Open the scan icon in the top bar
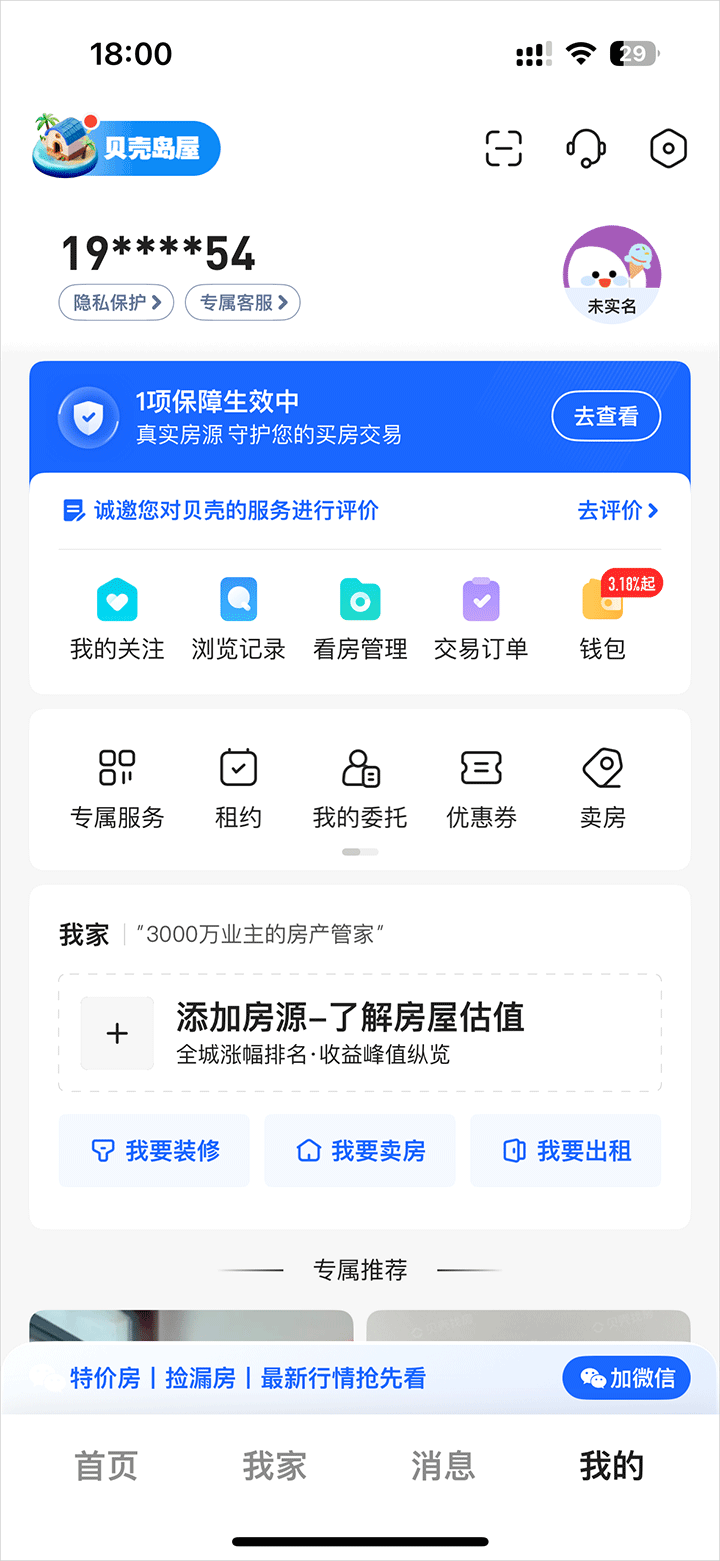The height and width of the screenshot is (1561, 720). [x=504, y=149]
